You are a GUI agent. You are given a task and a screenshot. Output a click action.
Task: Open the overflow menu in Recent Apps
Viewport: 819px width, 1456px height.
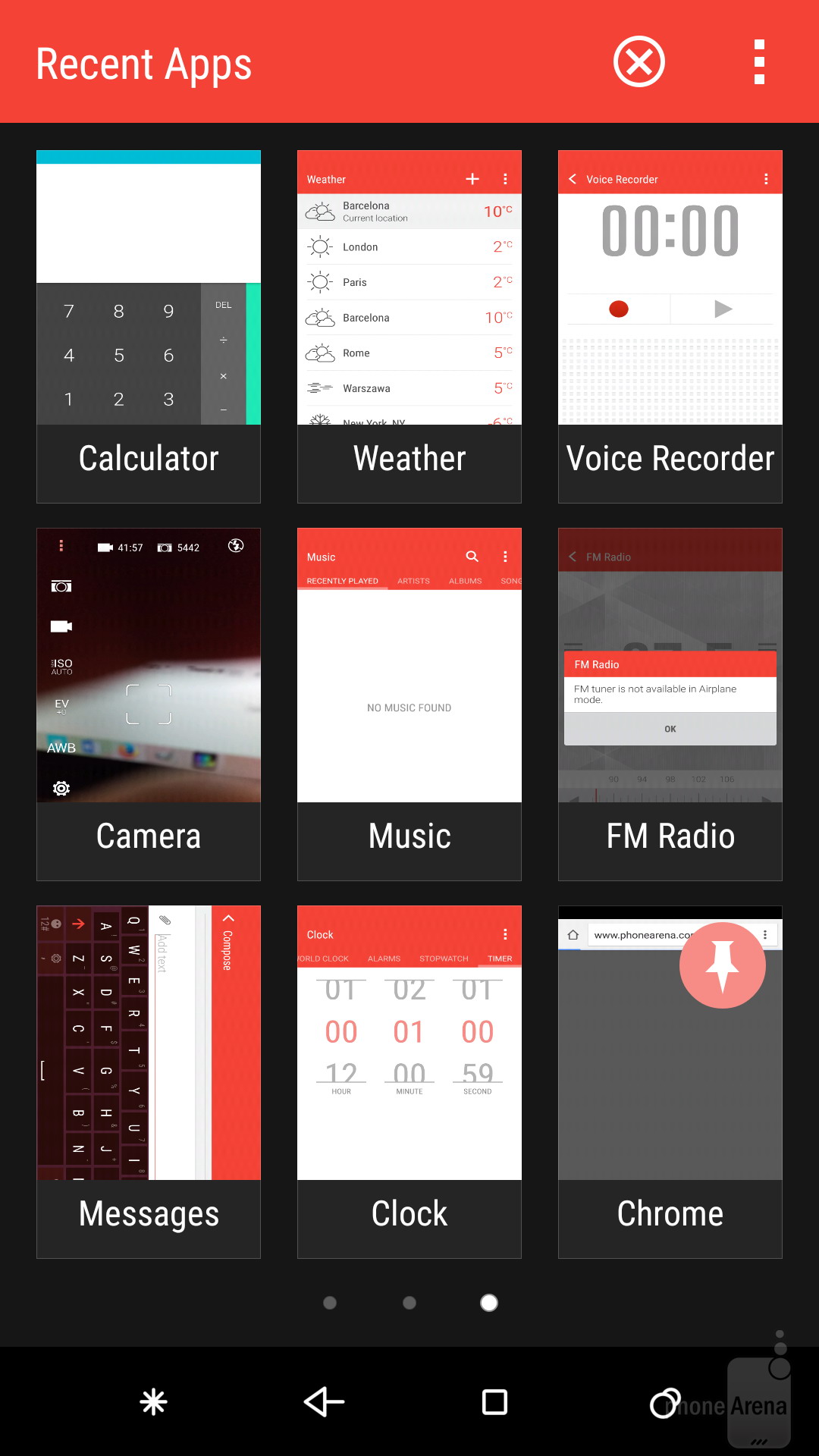click(759, 61)
